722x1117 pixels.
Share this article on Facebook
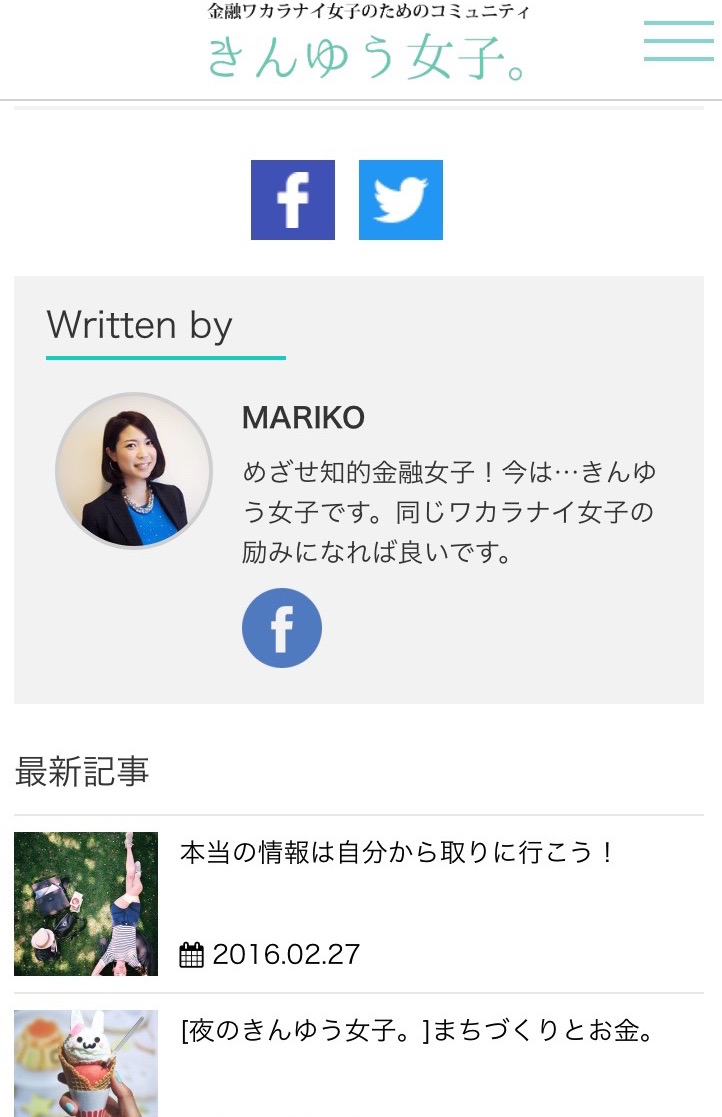coord(292,200)
